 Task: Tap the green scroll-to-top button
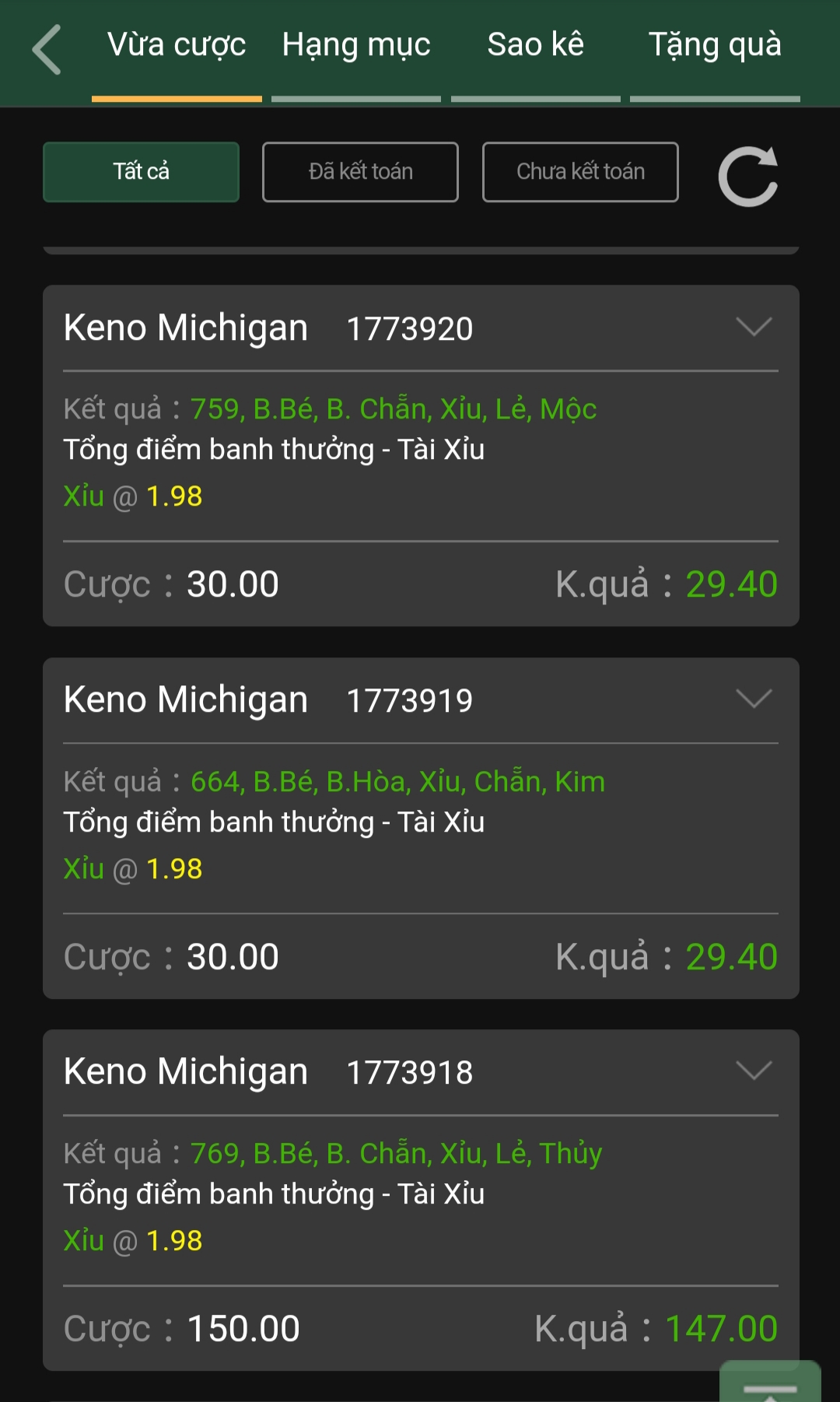pos(770,1383)
